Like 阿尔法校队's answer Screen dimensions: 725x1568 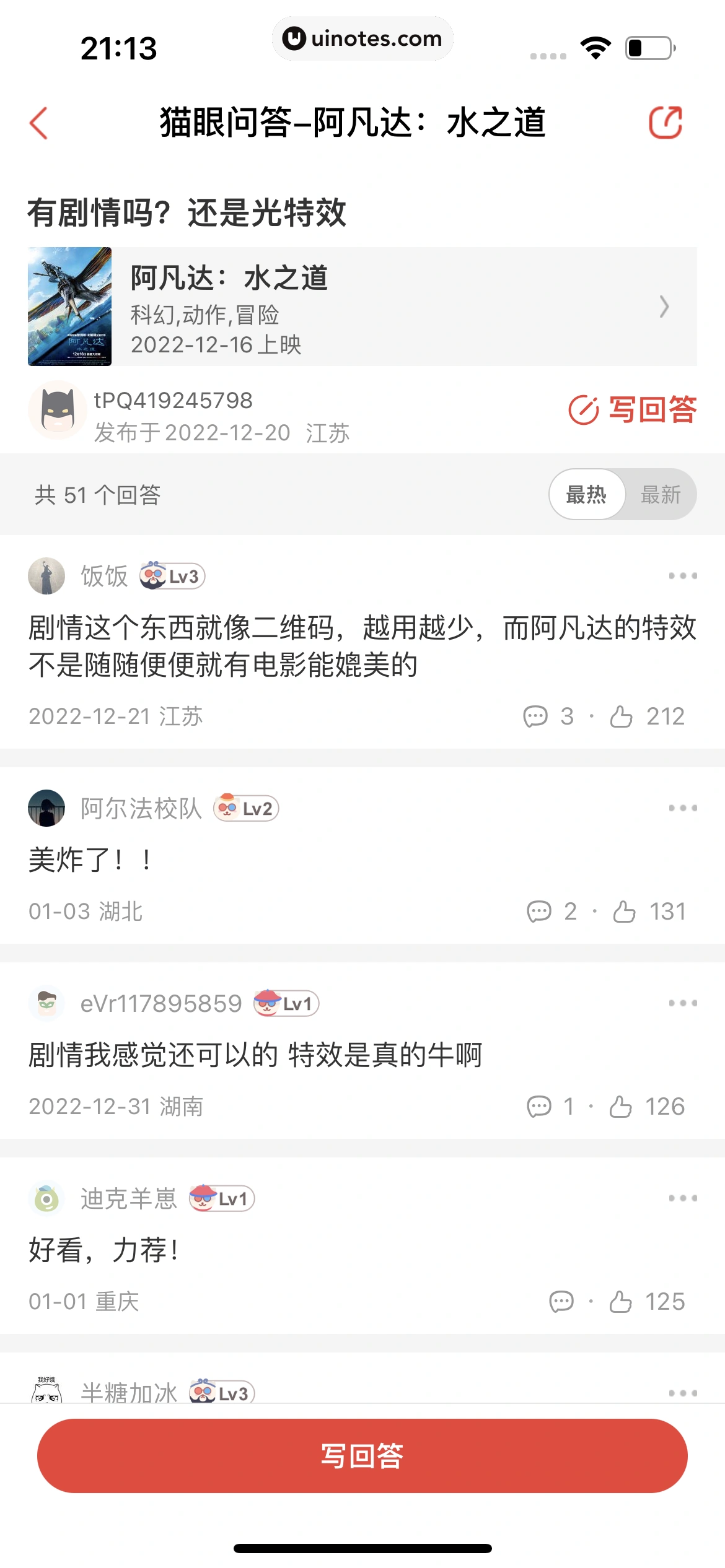(624, 912)
